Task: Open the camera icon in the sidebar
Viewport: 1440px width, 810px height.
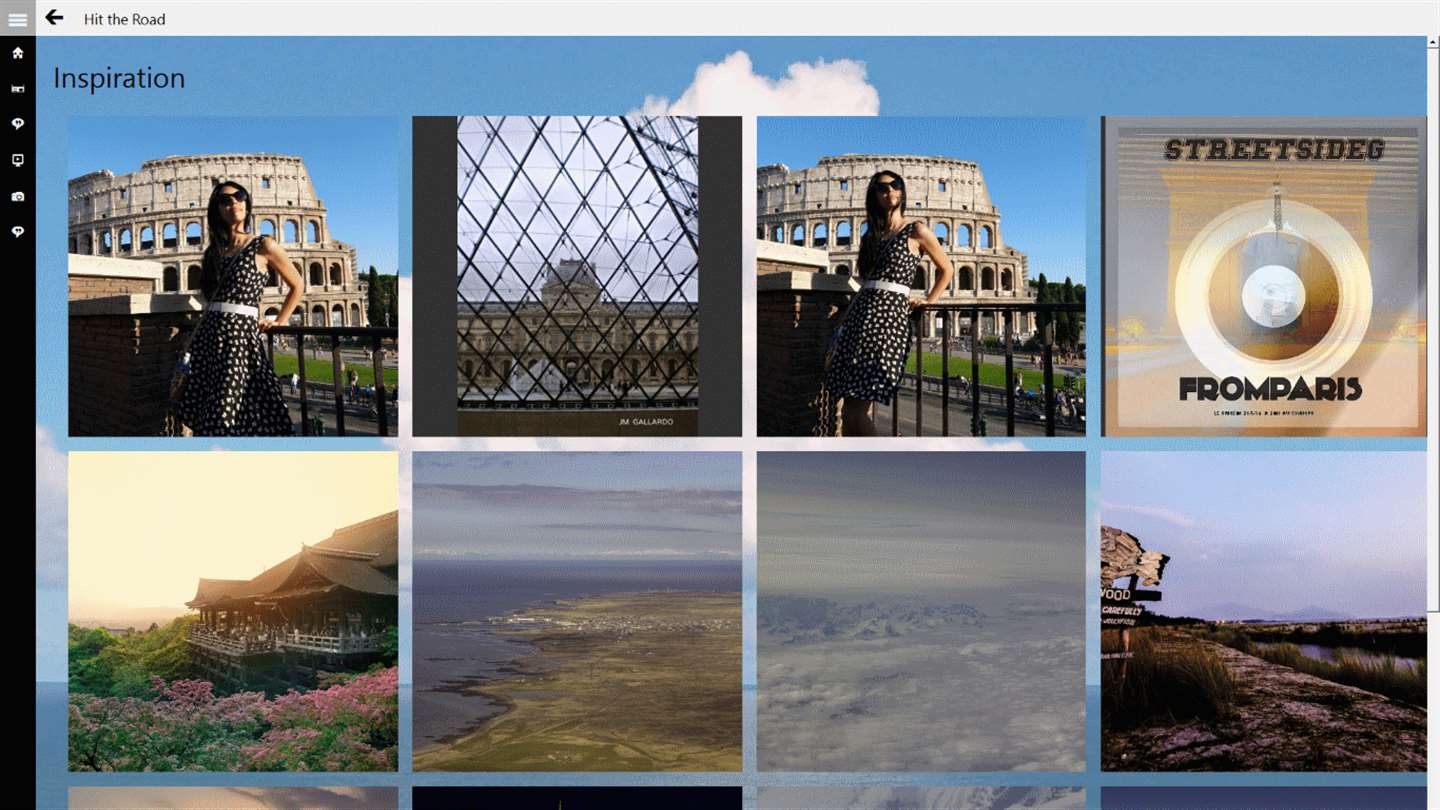Action: point(17,196)
